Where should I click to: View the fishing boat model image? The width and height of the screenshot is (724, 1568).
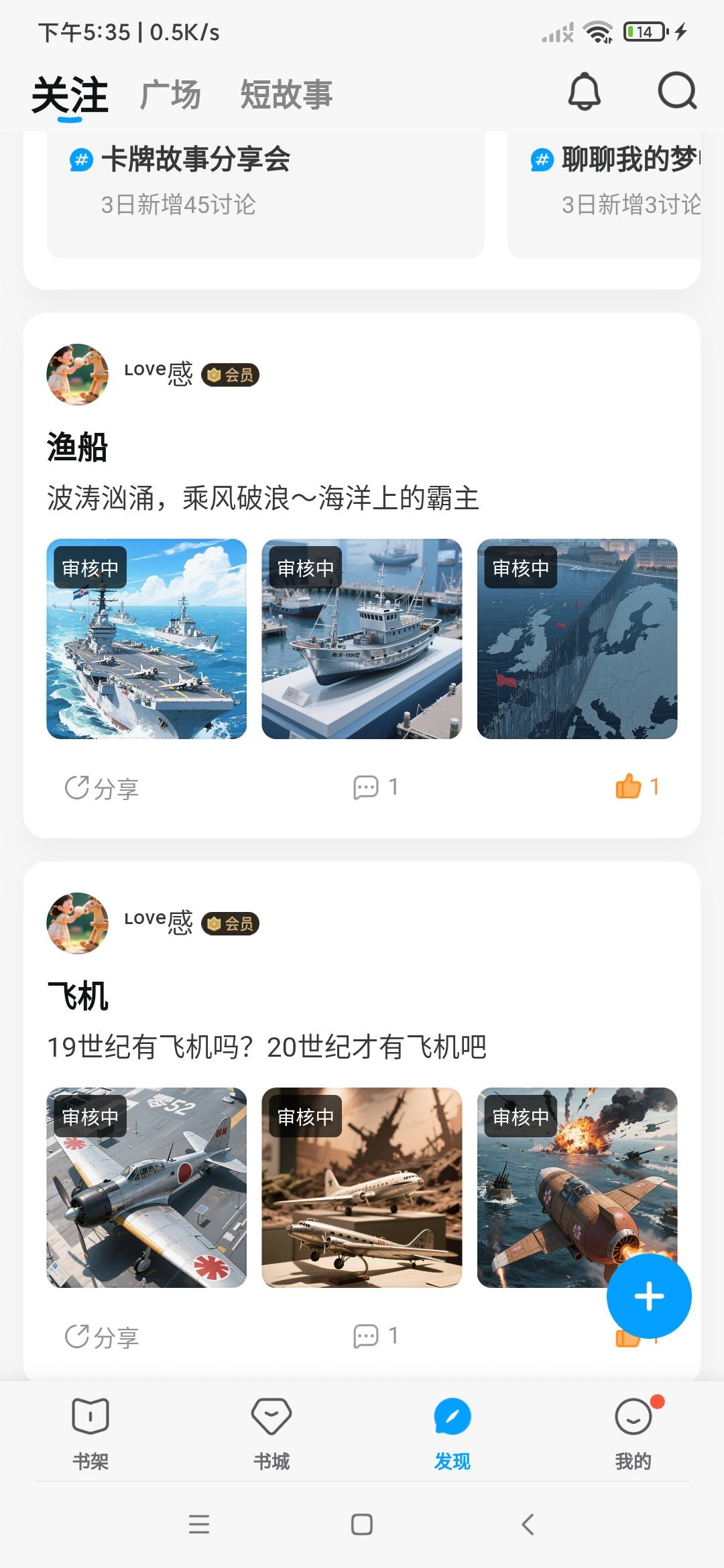coord(361,639)
